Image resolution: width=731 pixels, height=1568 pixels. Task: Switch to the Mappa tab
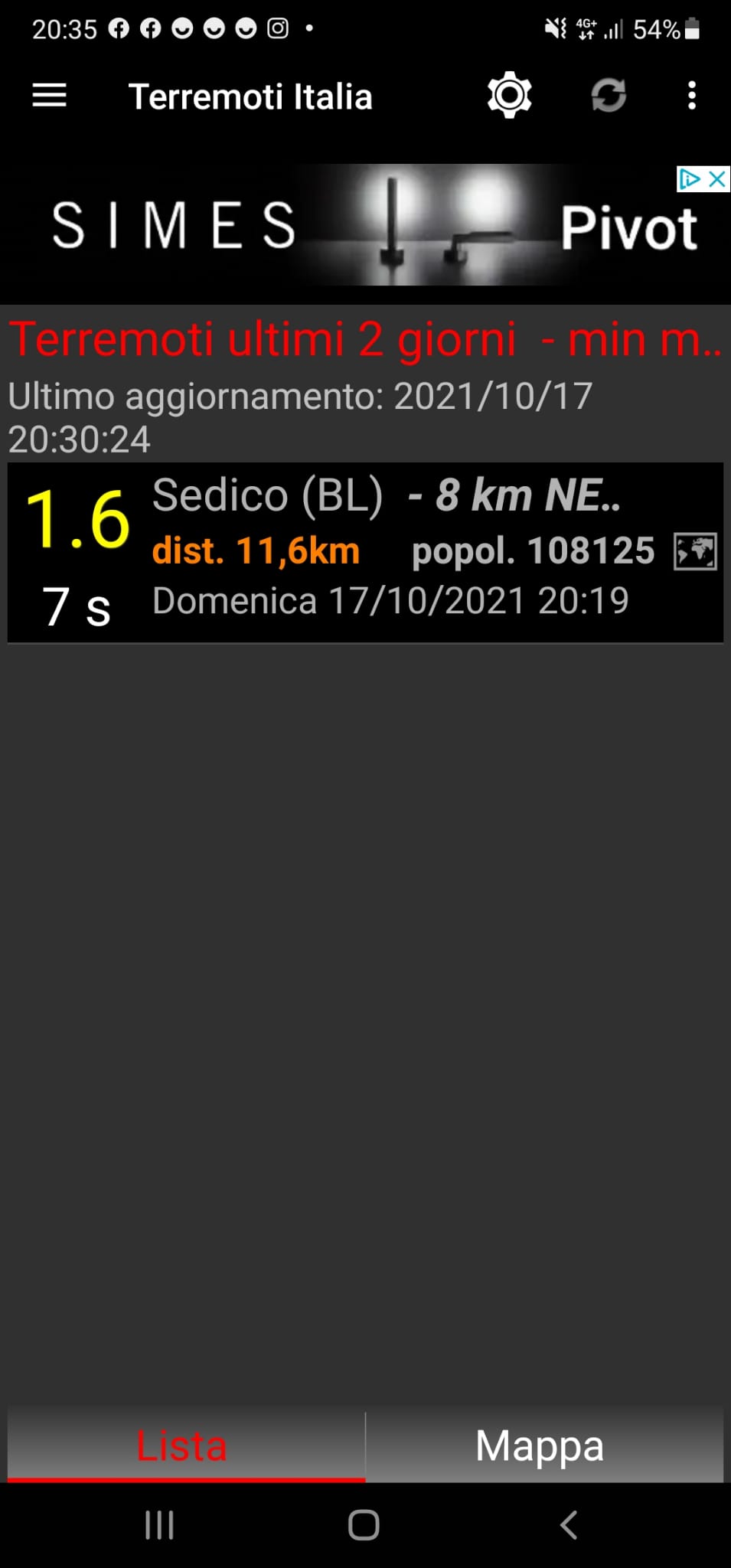540,1445
